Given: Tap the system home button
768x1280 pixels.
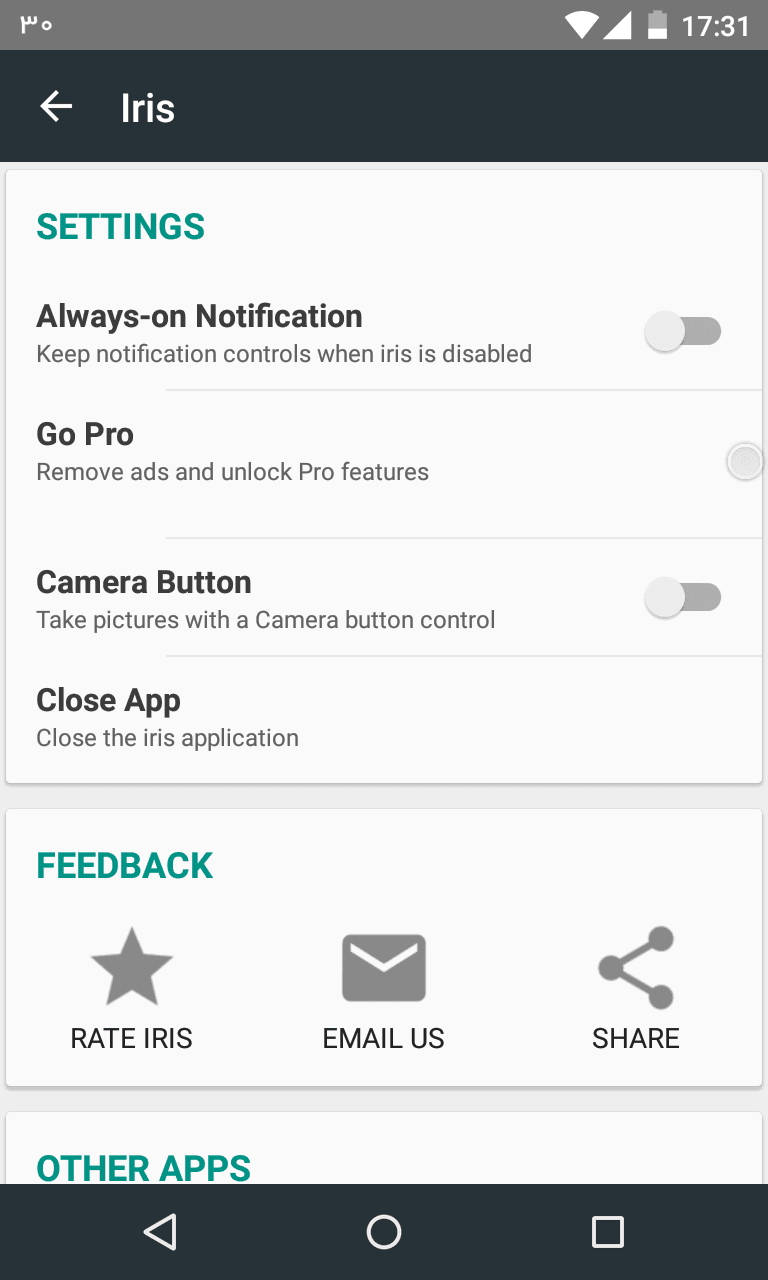Looking at the screenshot, I should click(384, 1232).
